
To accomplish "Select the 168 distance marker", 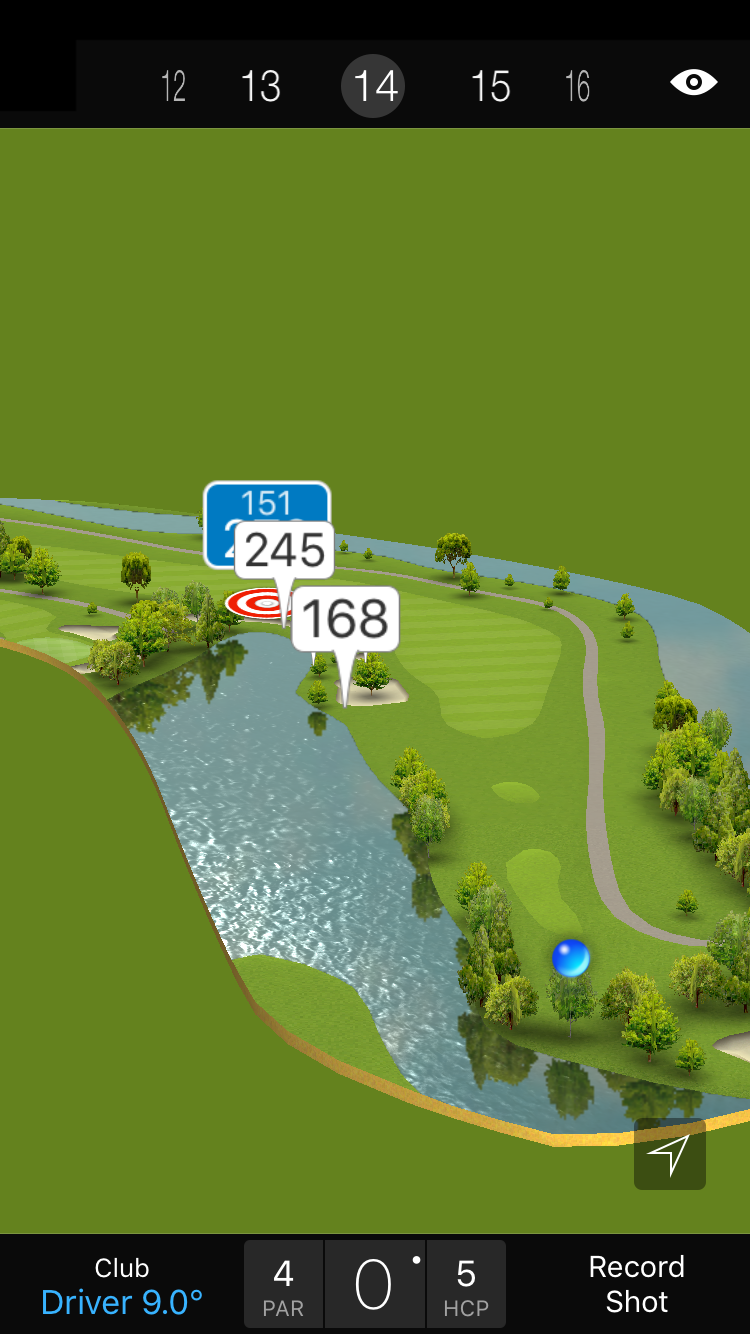I will pyautogui.click(x=346, y=620).
